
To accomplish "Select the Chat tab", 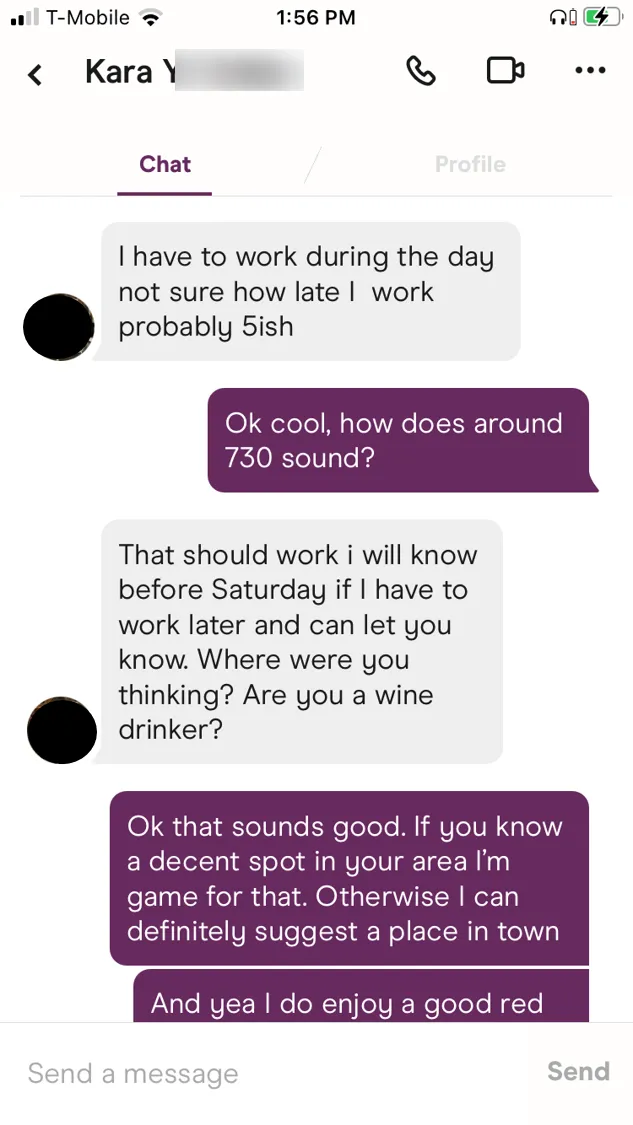I will pyautogui.click(x=165, y=165).
